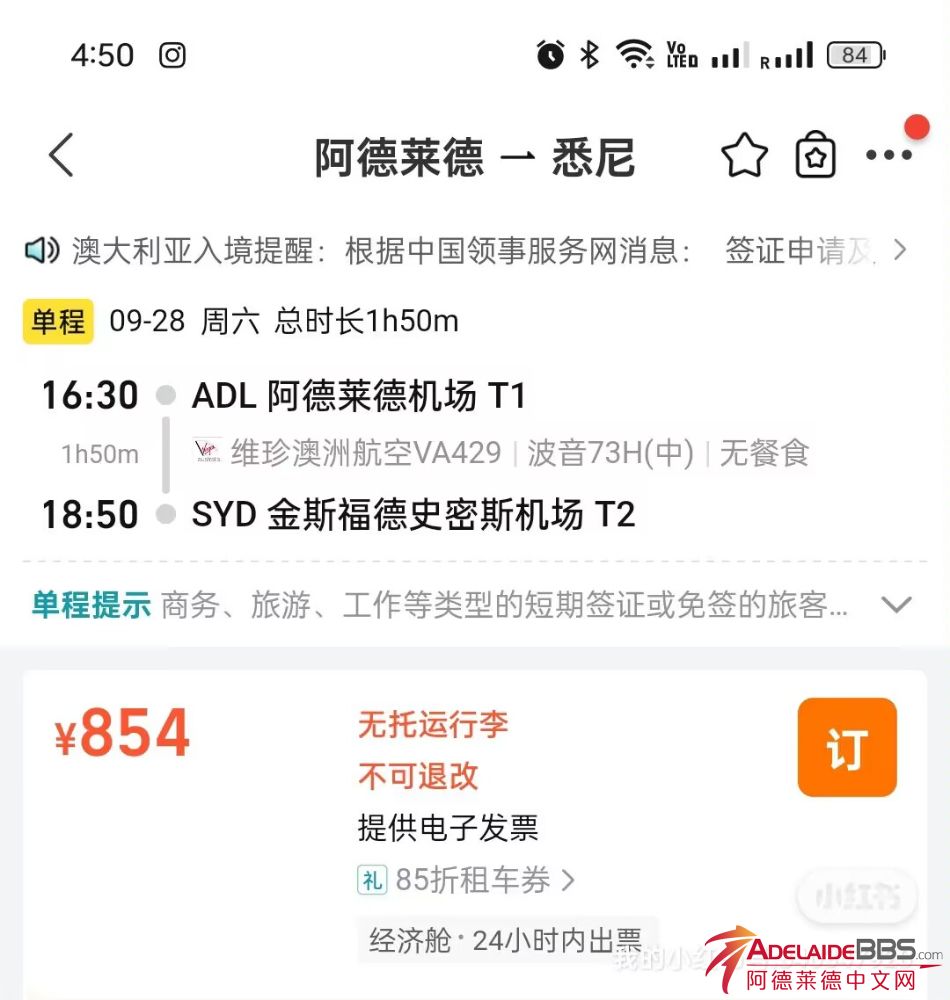
Task: Go back using the back arrow
Action: (x=61, y=156)
